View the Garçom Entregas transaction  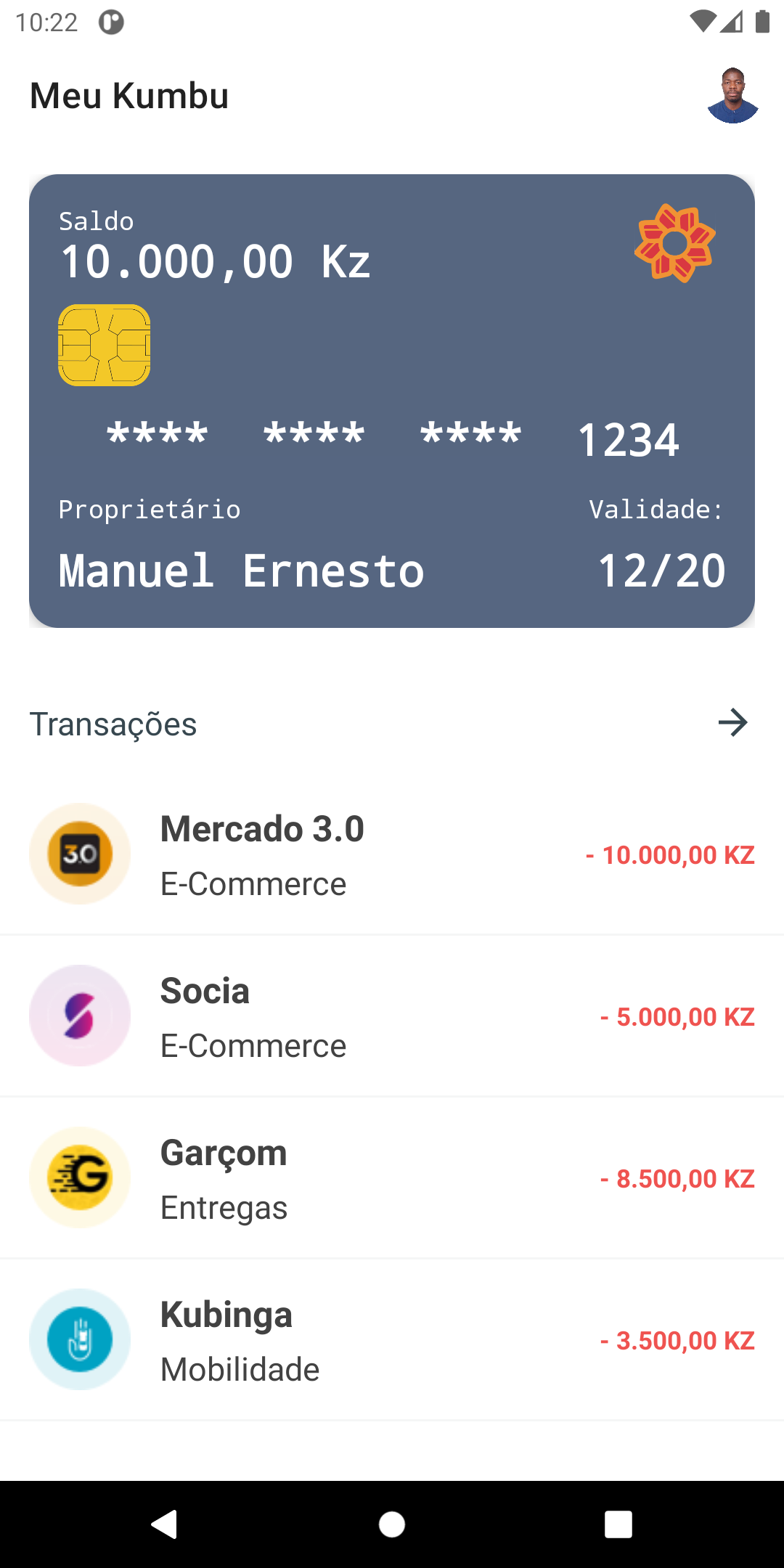point(392,1179)
